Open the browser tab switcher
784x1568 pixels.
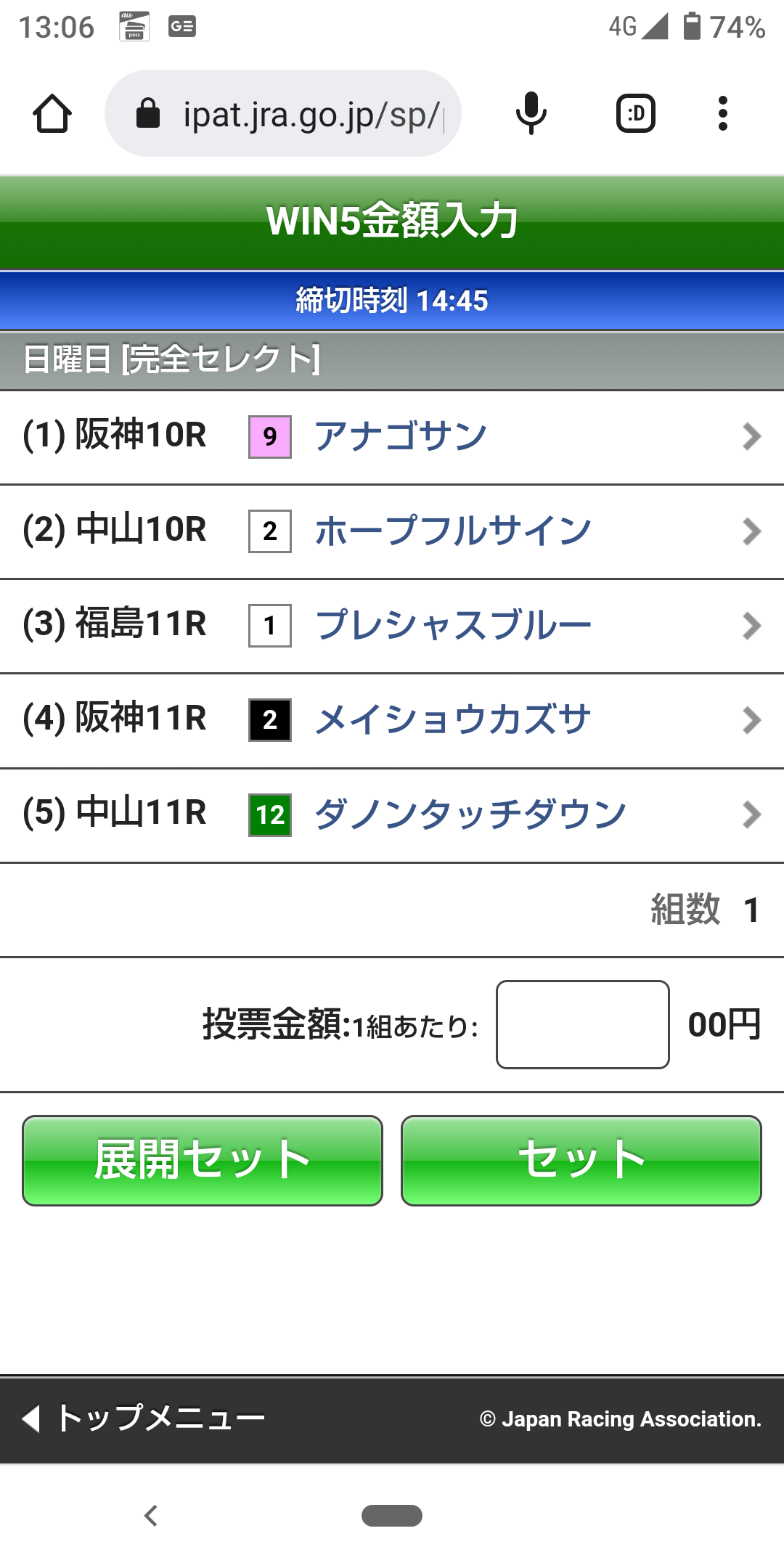(x=635, y=114)
